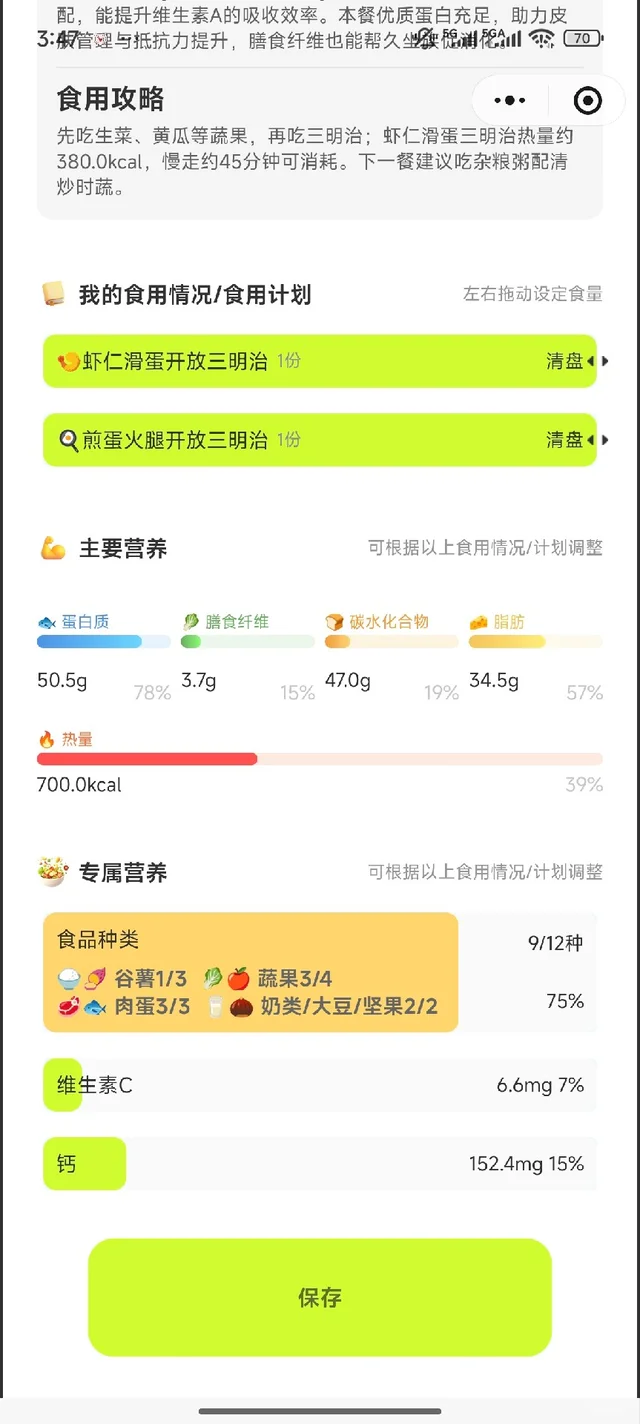Set portion on the 虾仁滑蛋开放三明治 slider
Screen dimensions: 640x1424
tap(597, 361)
